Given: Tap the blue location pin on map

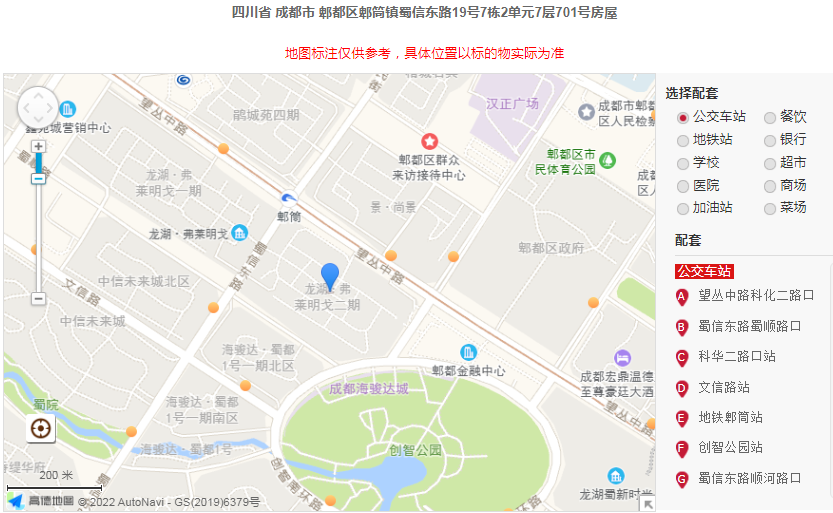Looking at the screenshot, I should (x=330, y=273).
